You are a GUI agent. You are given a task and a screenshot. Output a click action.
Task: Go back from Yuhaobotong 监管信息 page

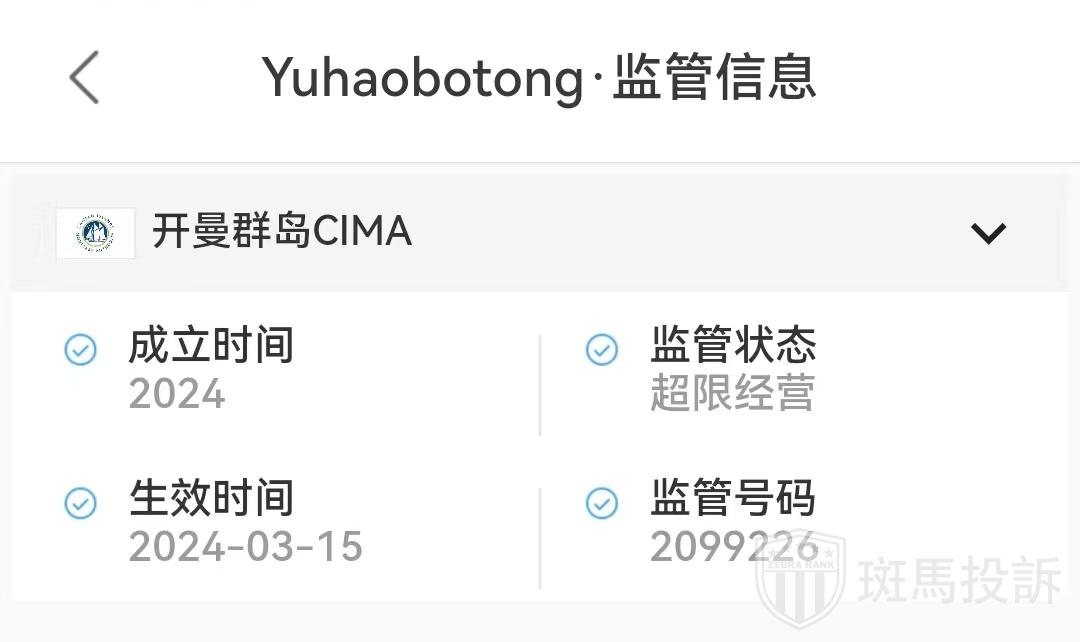(85, 78)
